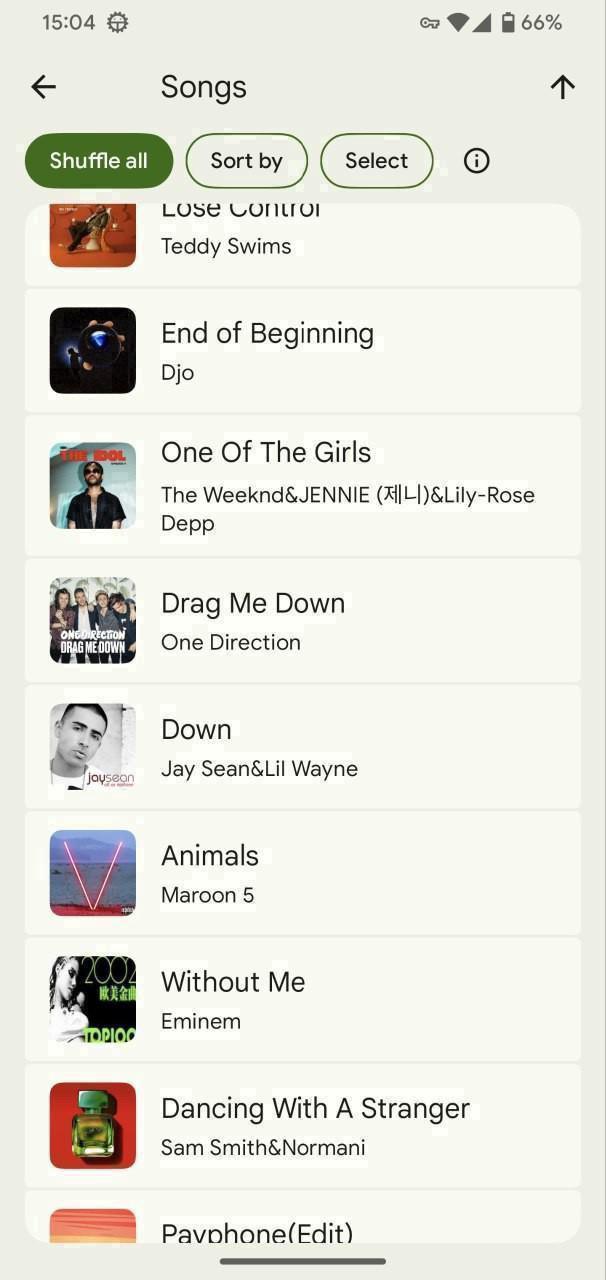The width and height of the screenshot is (606, 1280).
Task: Play End of Beginning by Djo
Action: (x=302, y=351)
